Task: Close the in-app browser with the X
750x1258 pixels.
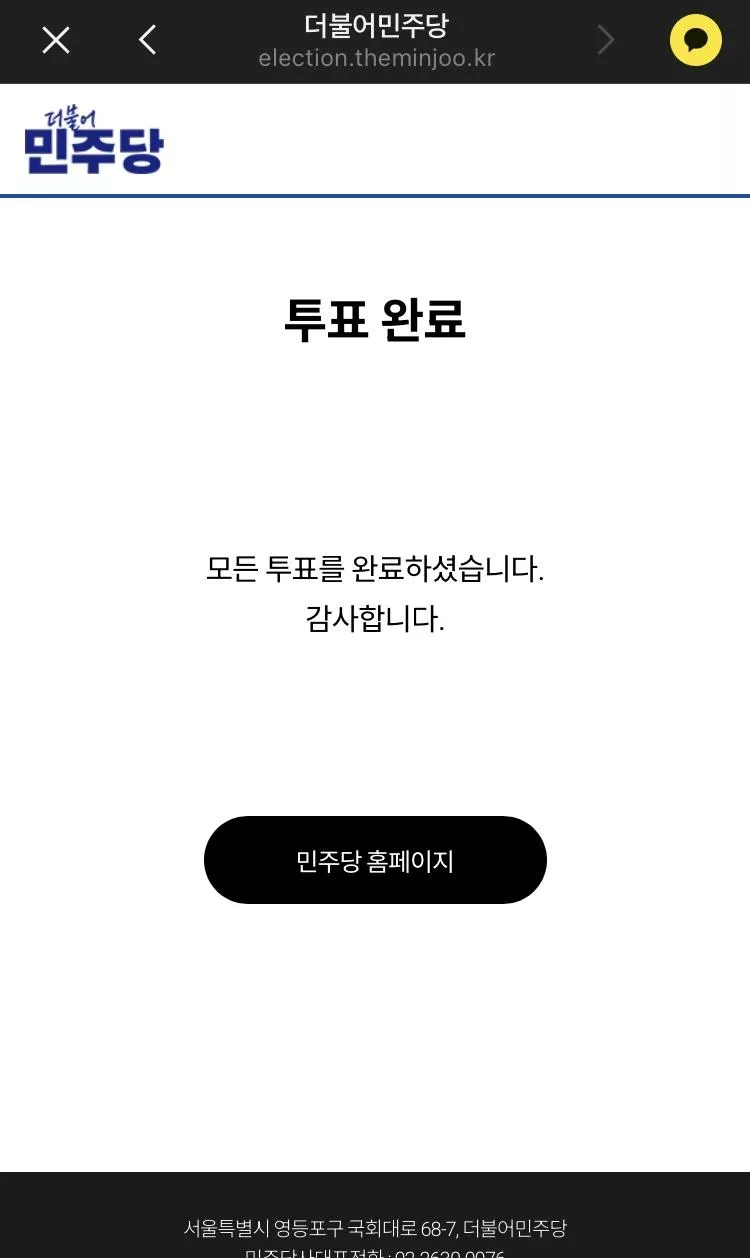Action: pyautogui.click(x=56, y=40)
